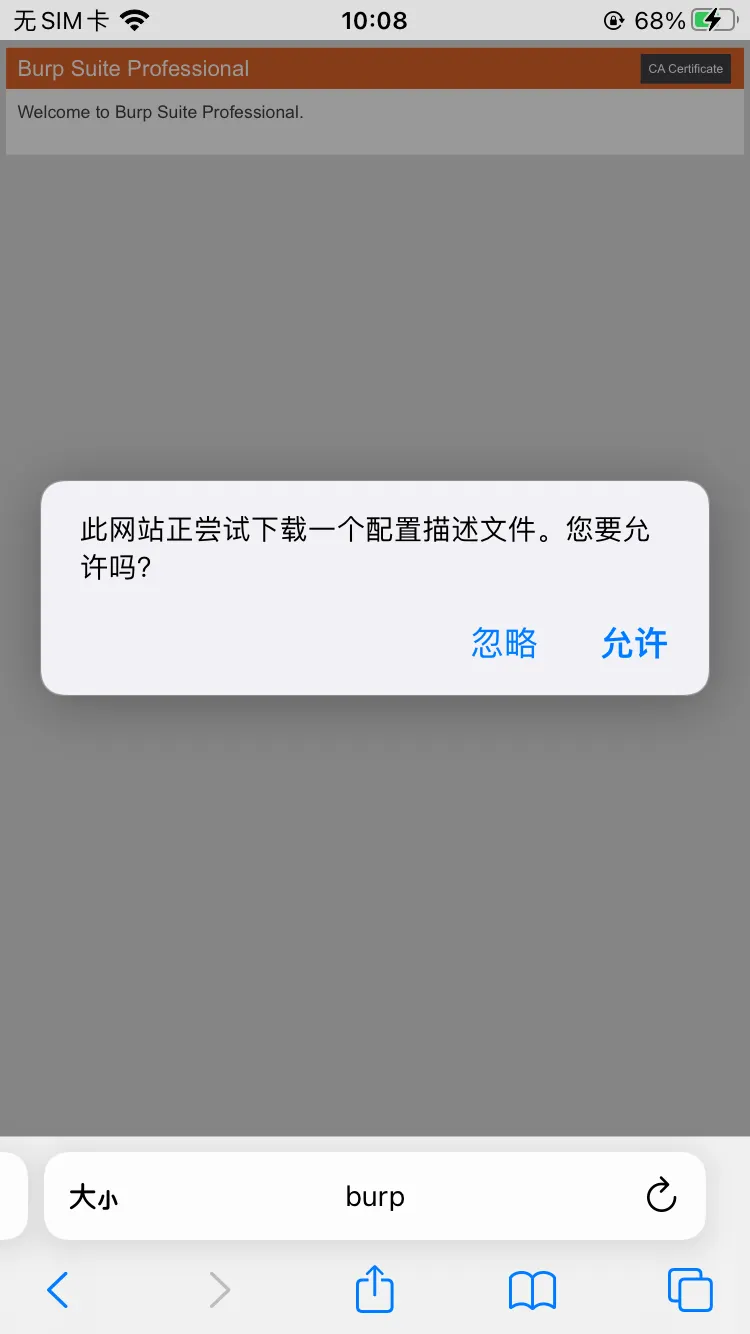Show all open tabs

690,1290
